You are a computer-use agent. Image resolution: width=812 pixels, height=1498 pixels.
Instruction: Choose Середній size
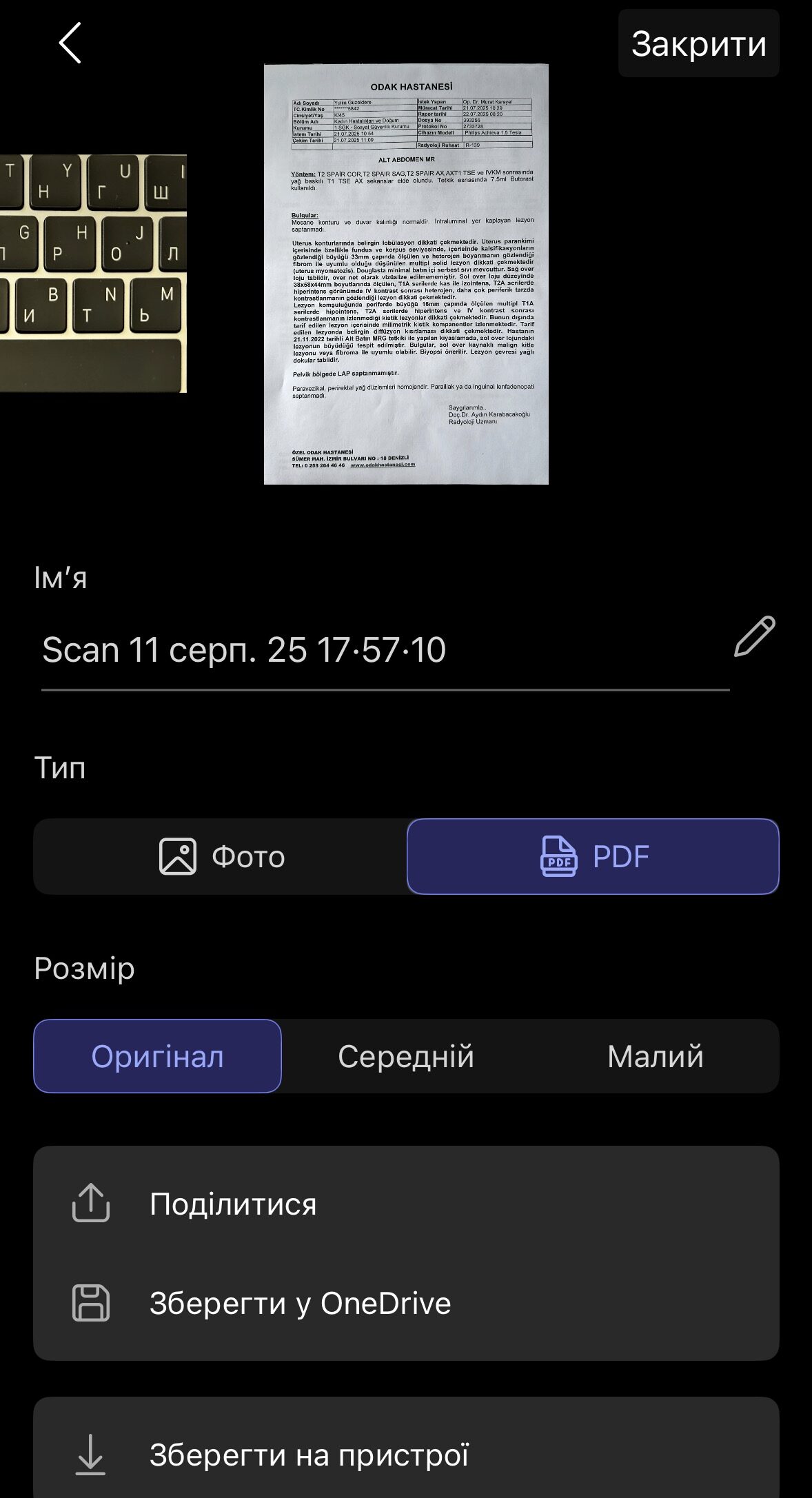point(406,1056)
